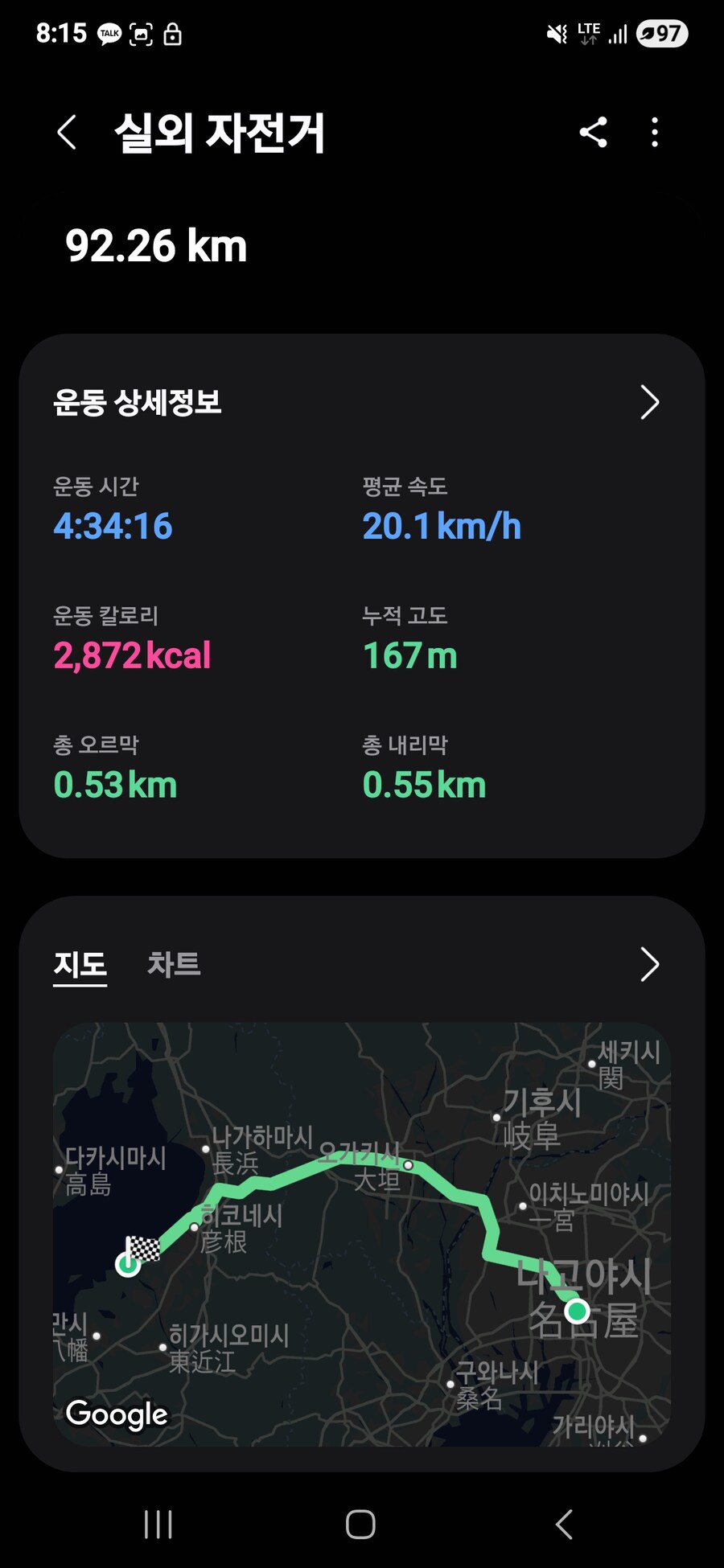Switch to the 지도 tab
This screenshot has height=1568, width=724.
click(x=80, y=963)
